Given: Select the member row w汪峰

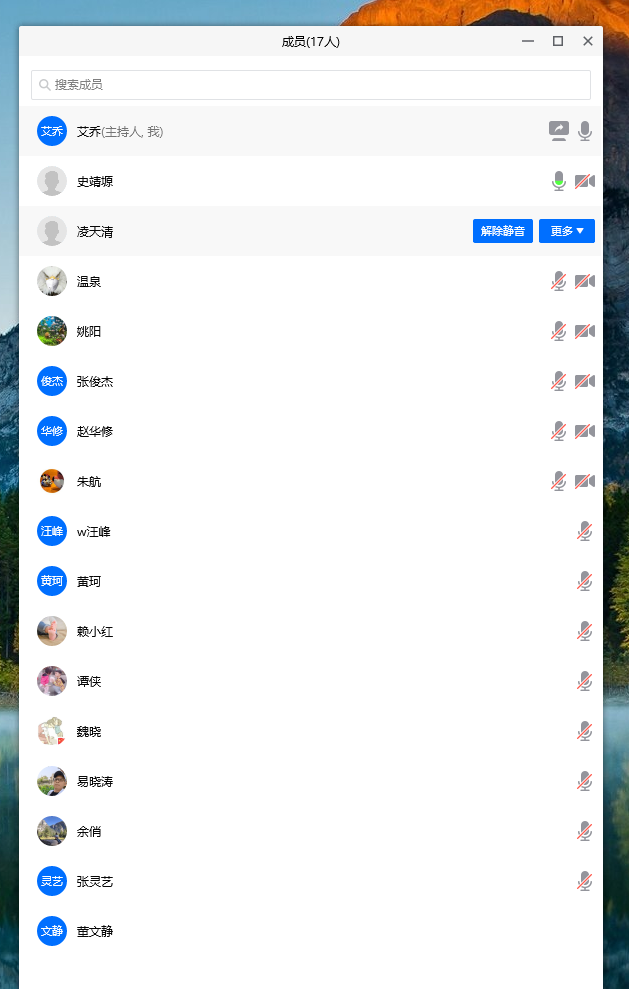Looking at the screenshot, I should (x=300, y=531).
